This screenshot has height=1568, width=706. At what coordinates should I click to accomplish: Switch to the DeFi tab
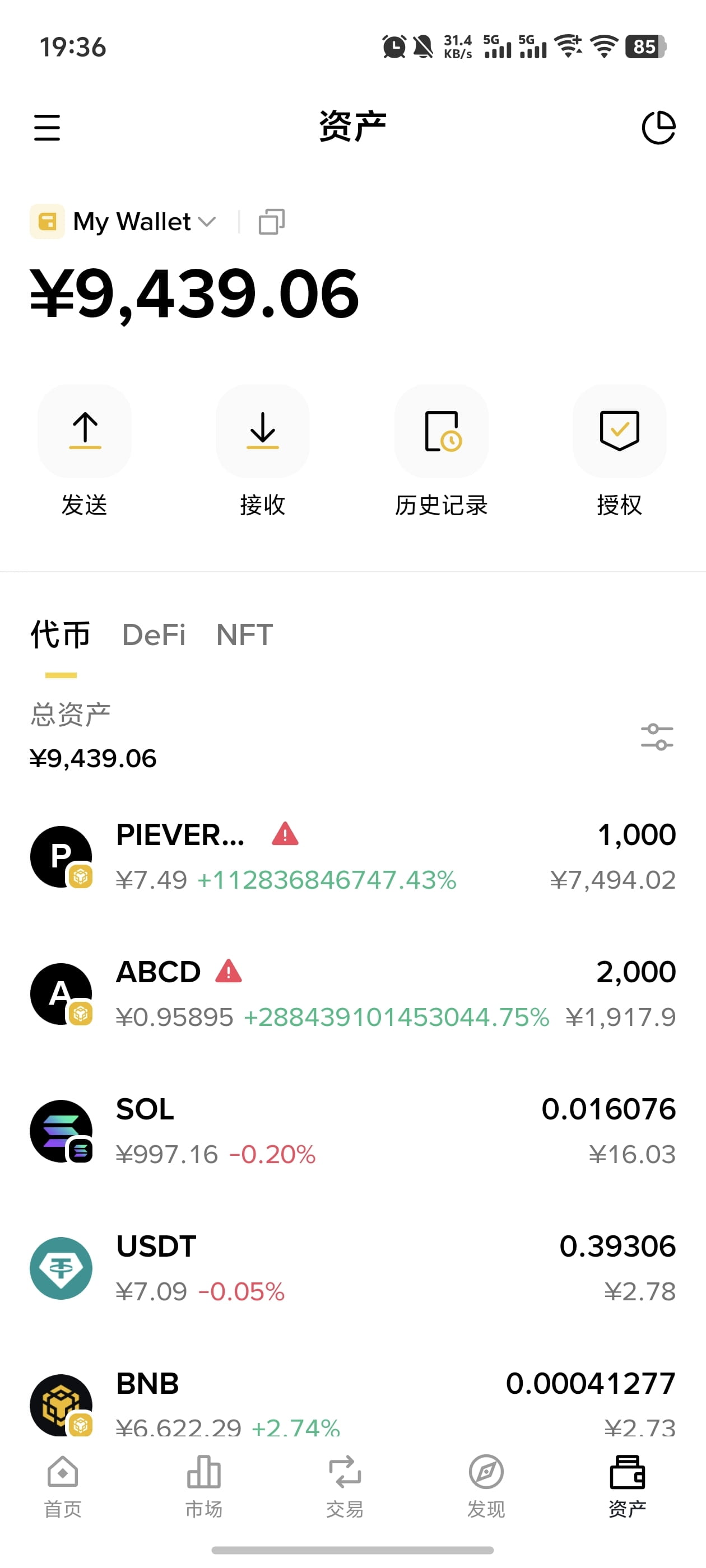(x=154, y=635)
